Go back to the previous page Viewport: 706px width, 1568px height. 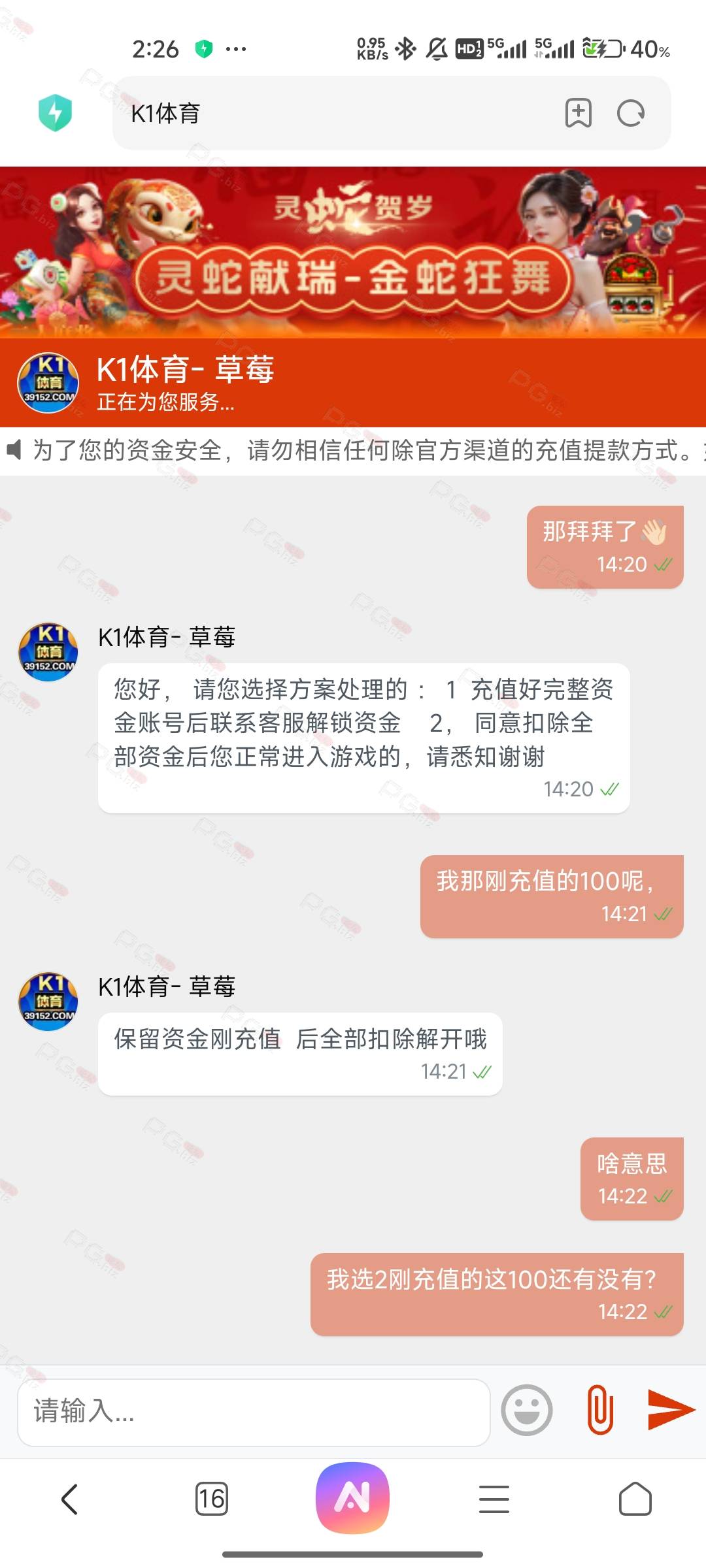coord(70,1499)
